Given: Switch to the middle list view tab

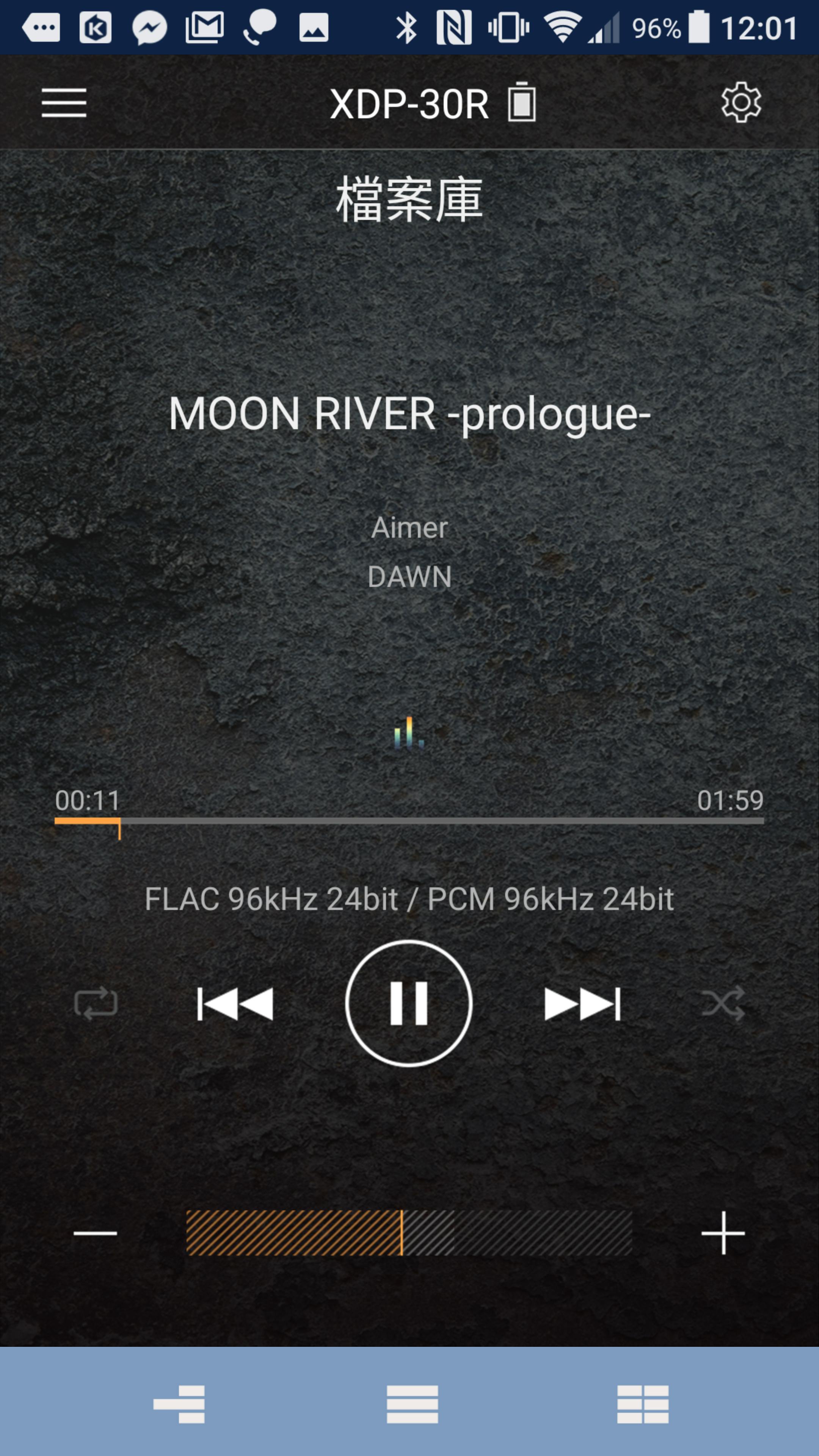Looking at the screenshot, I should tap(412, 1403).
